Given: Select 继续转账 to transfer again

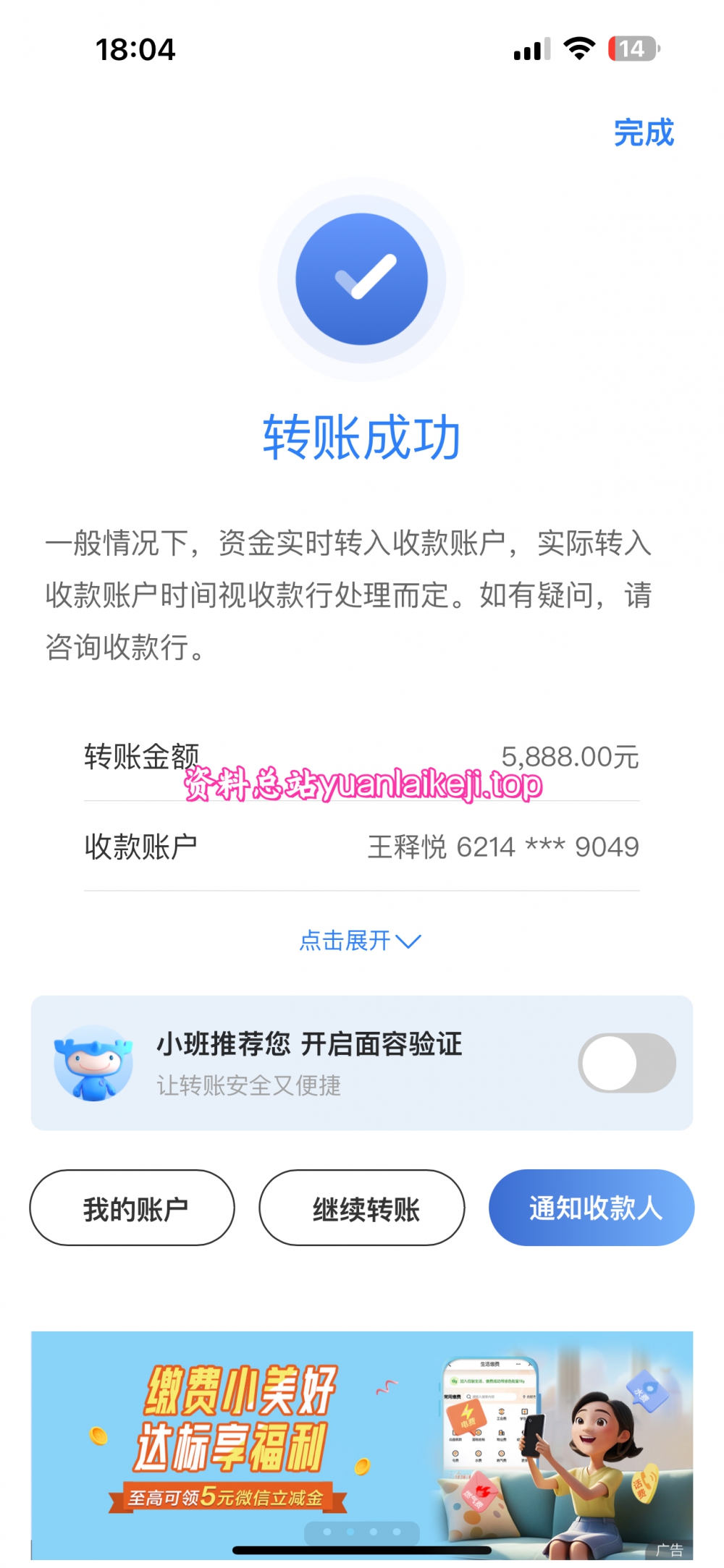Looking at the screenshot, I should point(362,1208).
